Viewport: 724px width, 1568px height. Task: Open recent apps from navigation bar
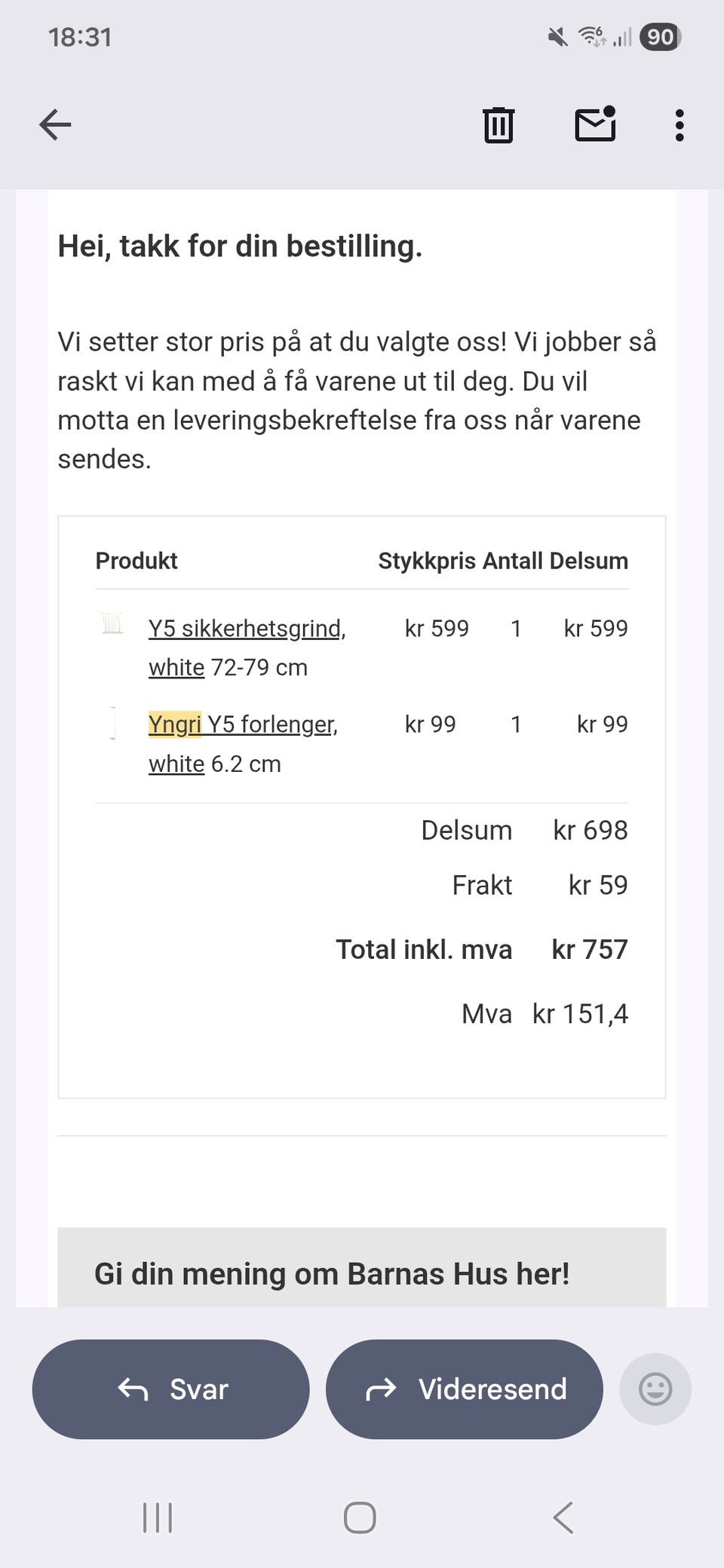coord(158,1517)
